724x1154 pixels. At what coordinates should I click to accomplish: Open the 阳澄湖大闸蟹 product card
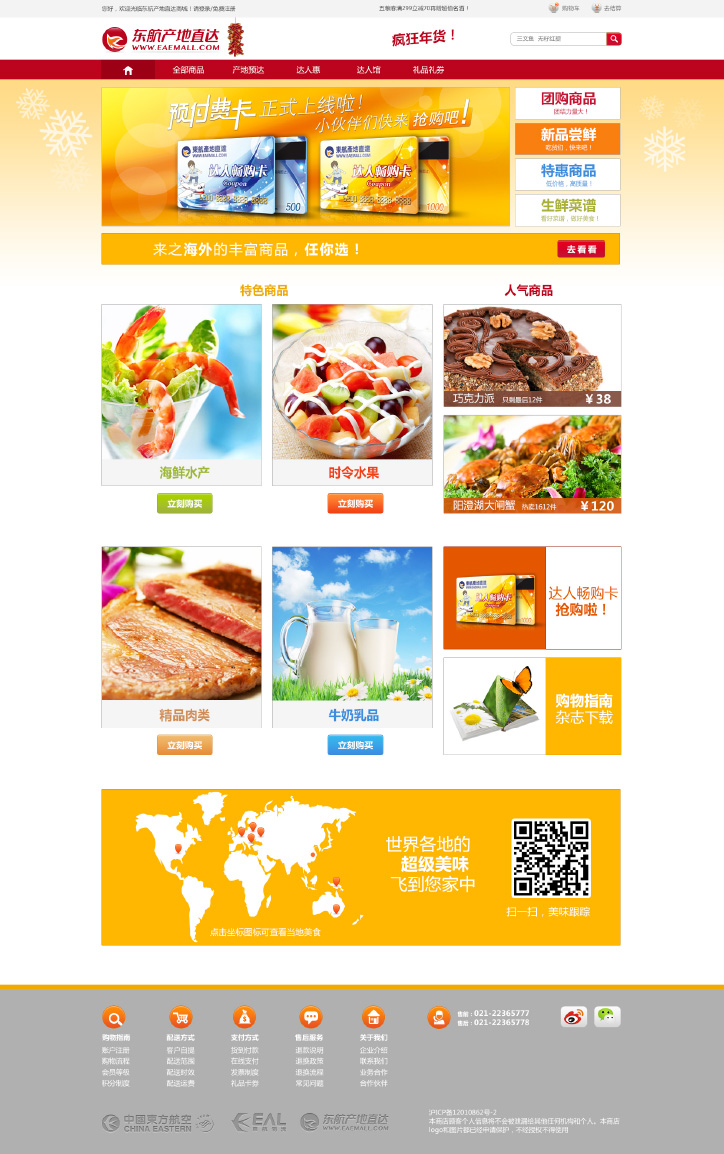click(532, 464)
